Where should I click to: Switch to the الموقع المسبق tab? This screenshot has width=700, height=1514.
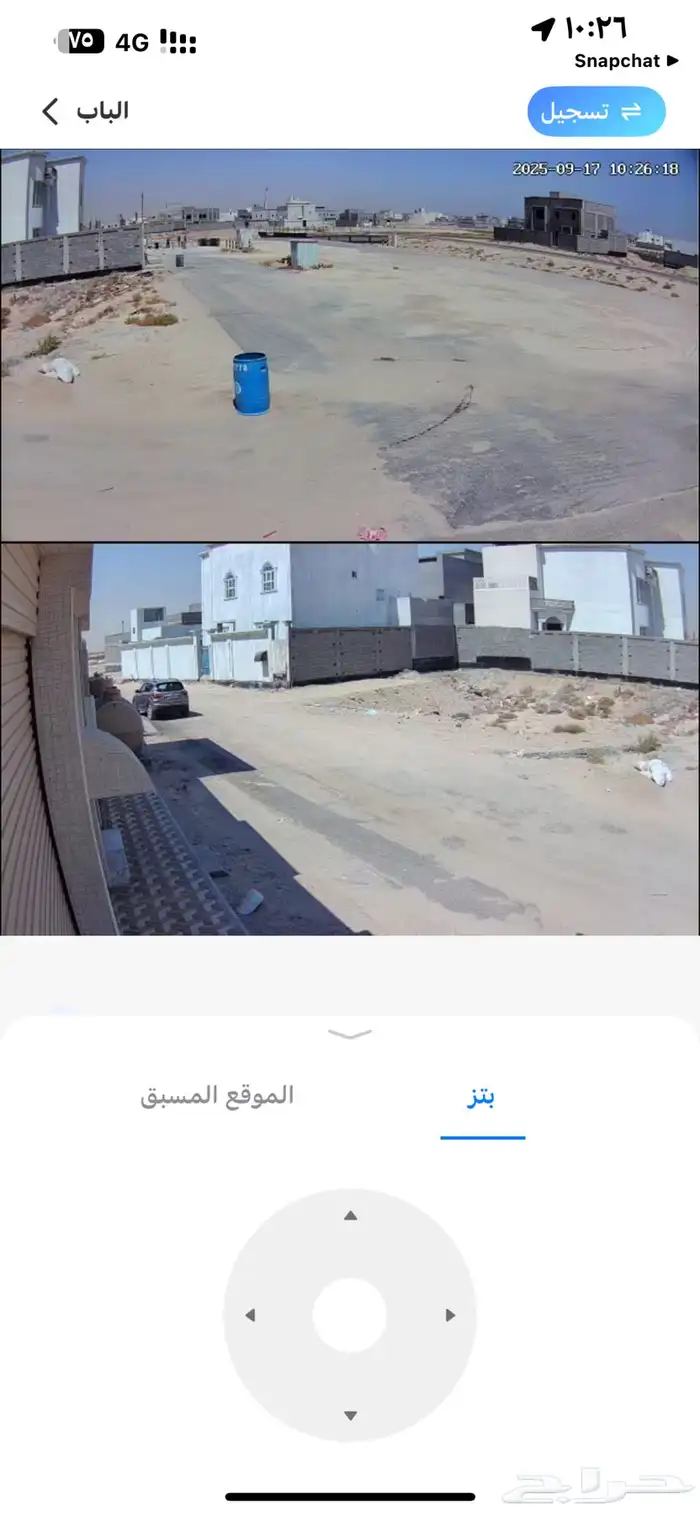(x=217, y=1095)
